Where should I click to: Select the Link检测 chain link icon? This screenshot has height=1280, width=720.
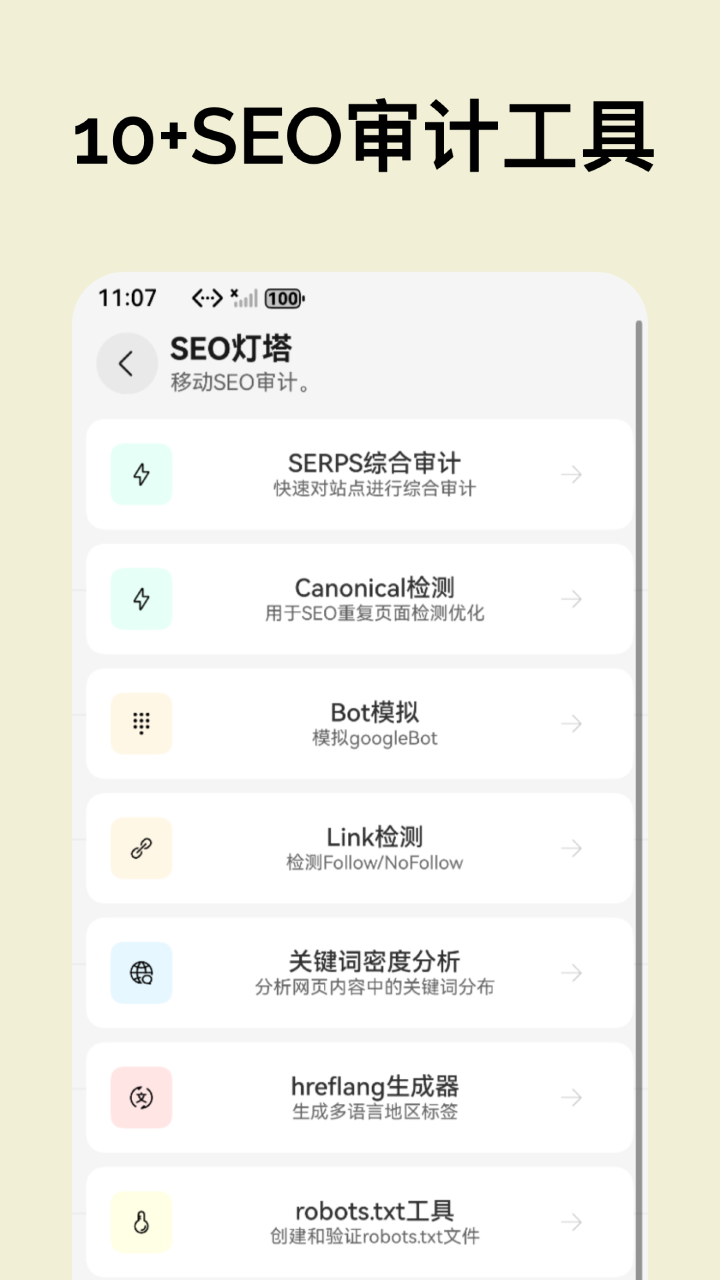141,848
